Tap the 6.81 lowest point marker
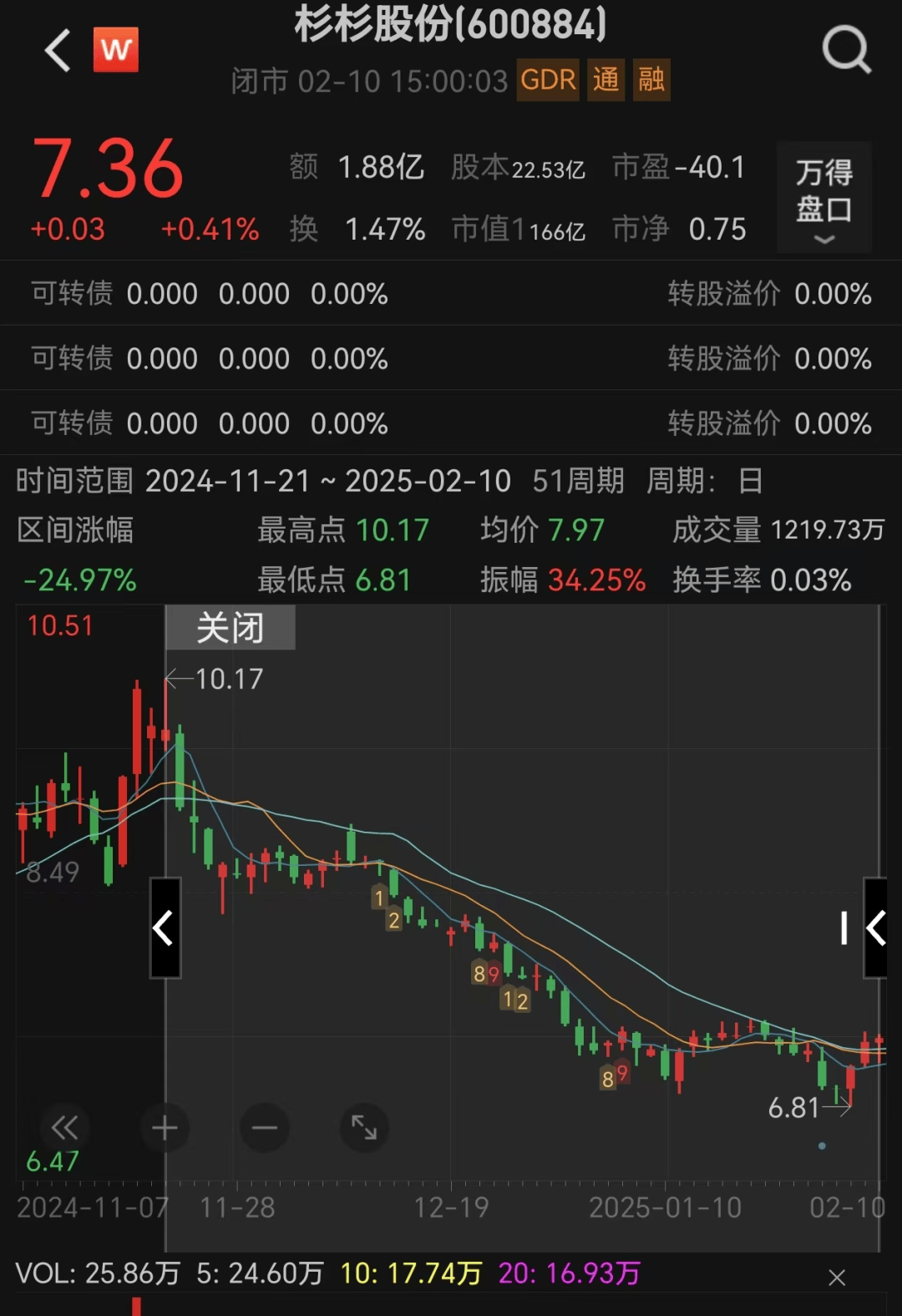 coord(793,1108)
